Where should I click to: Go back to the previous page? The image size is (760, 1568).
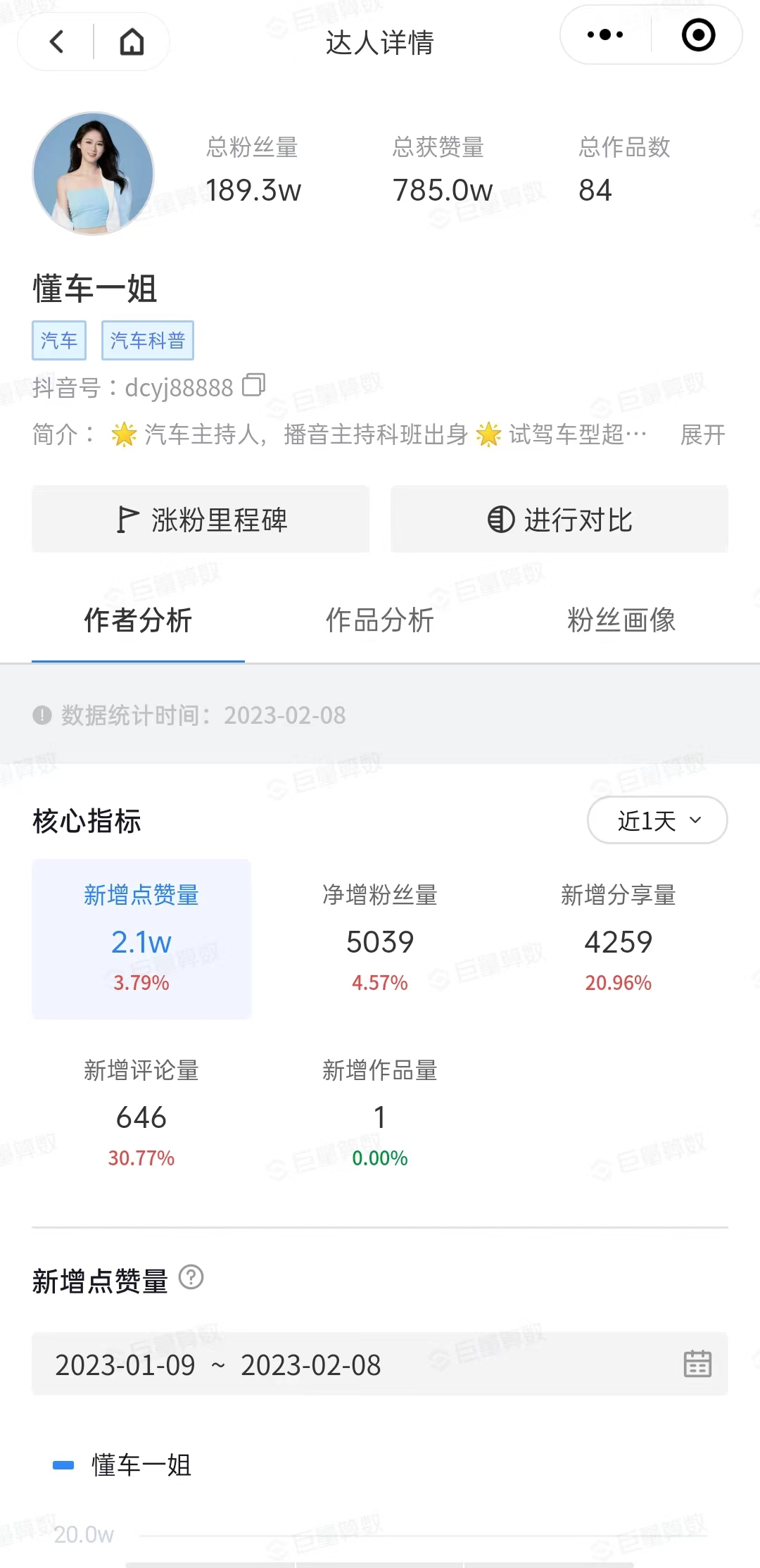click(x=57, y=42)
